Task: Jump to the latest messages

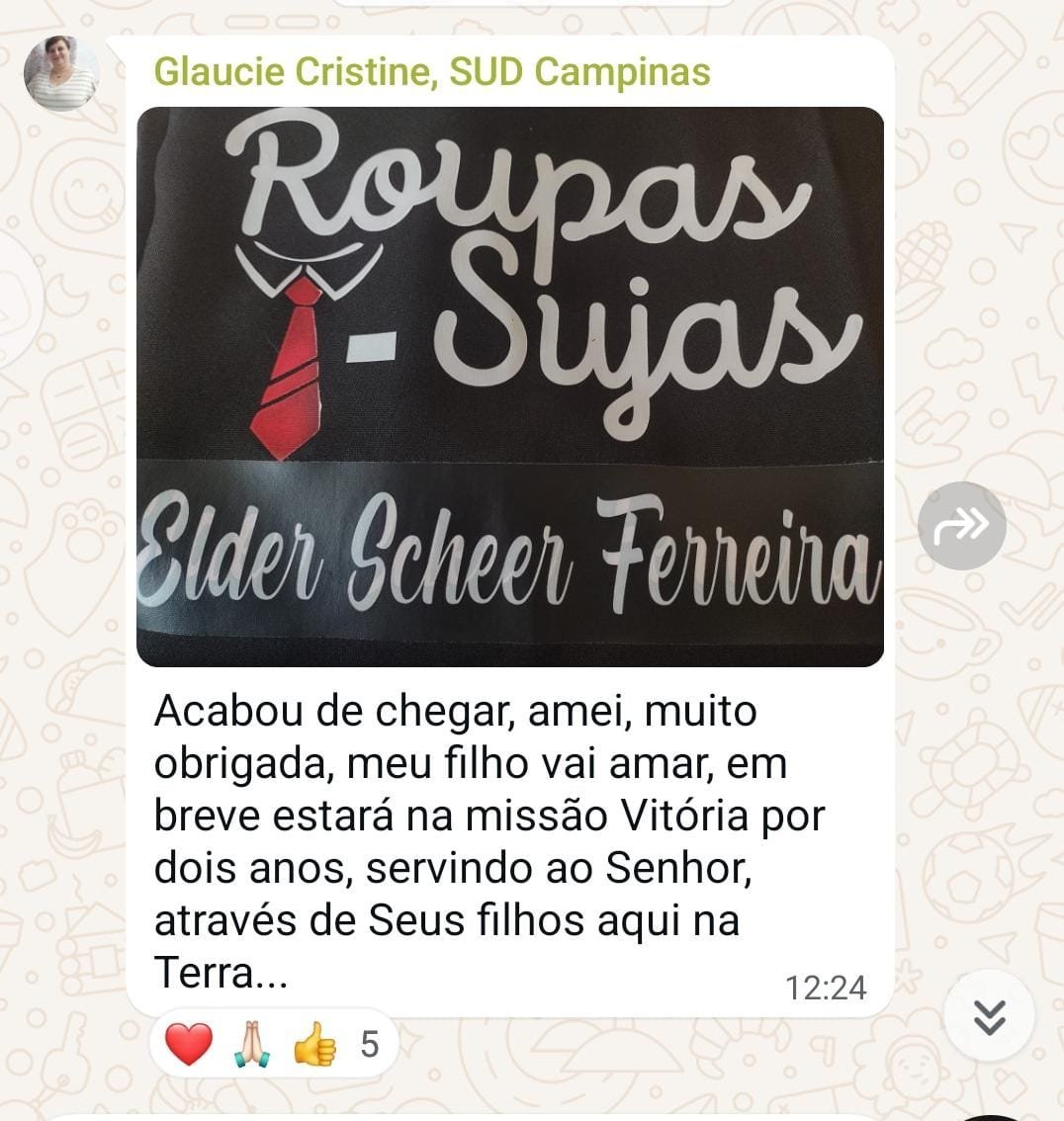Action: coord(988,1015)
